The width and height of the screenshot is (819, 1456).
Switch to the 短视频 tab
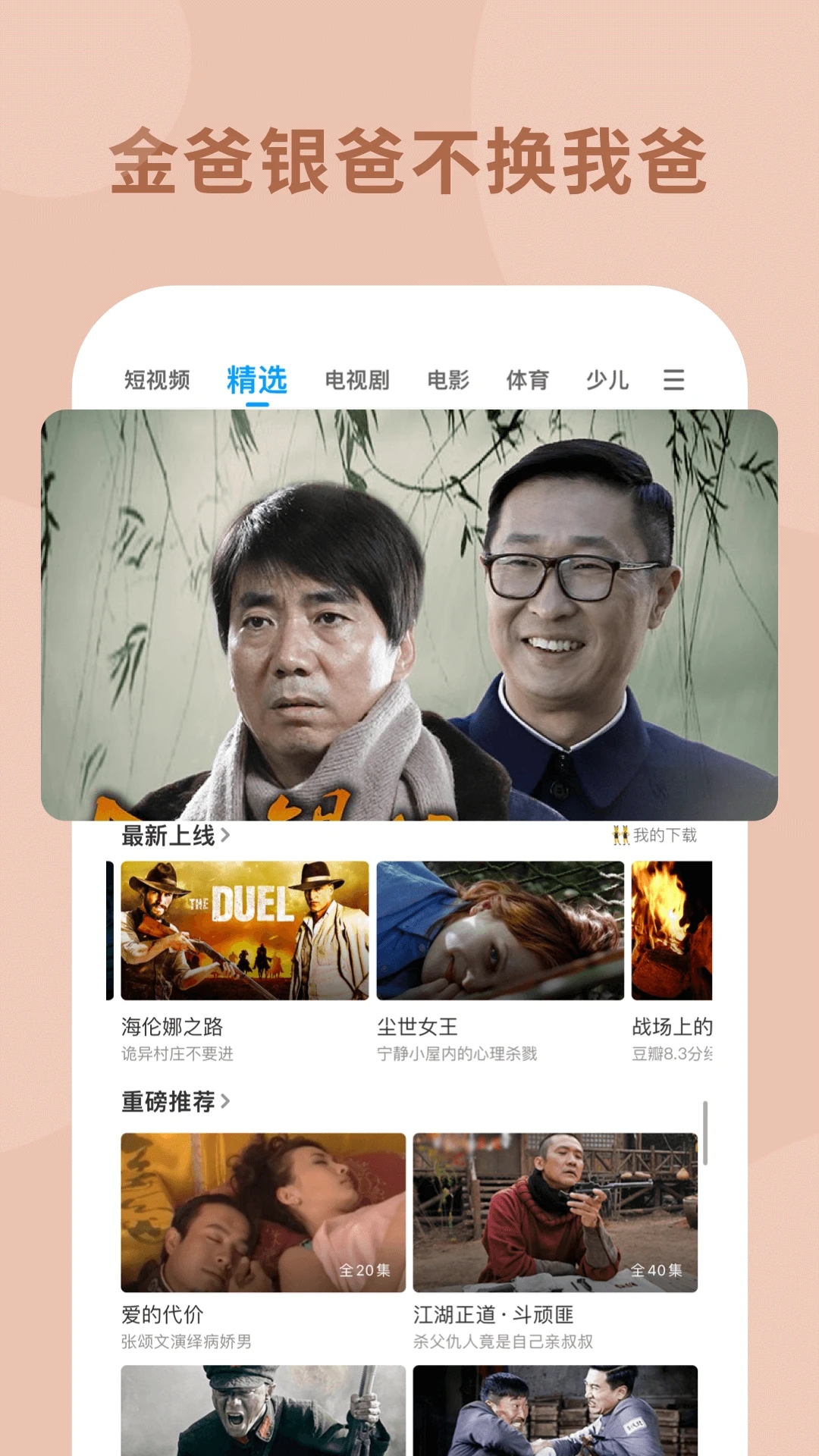point(157,381)
